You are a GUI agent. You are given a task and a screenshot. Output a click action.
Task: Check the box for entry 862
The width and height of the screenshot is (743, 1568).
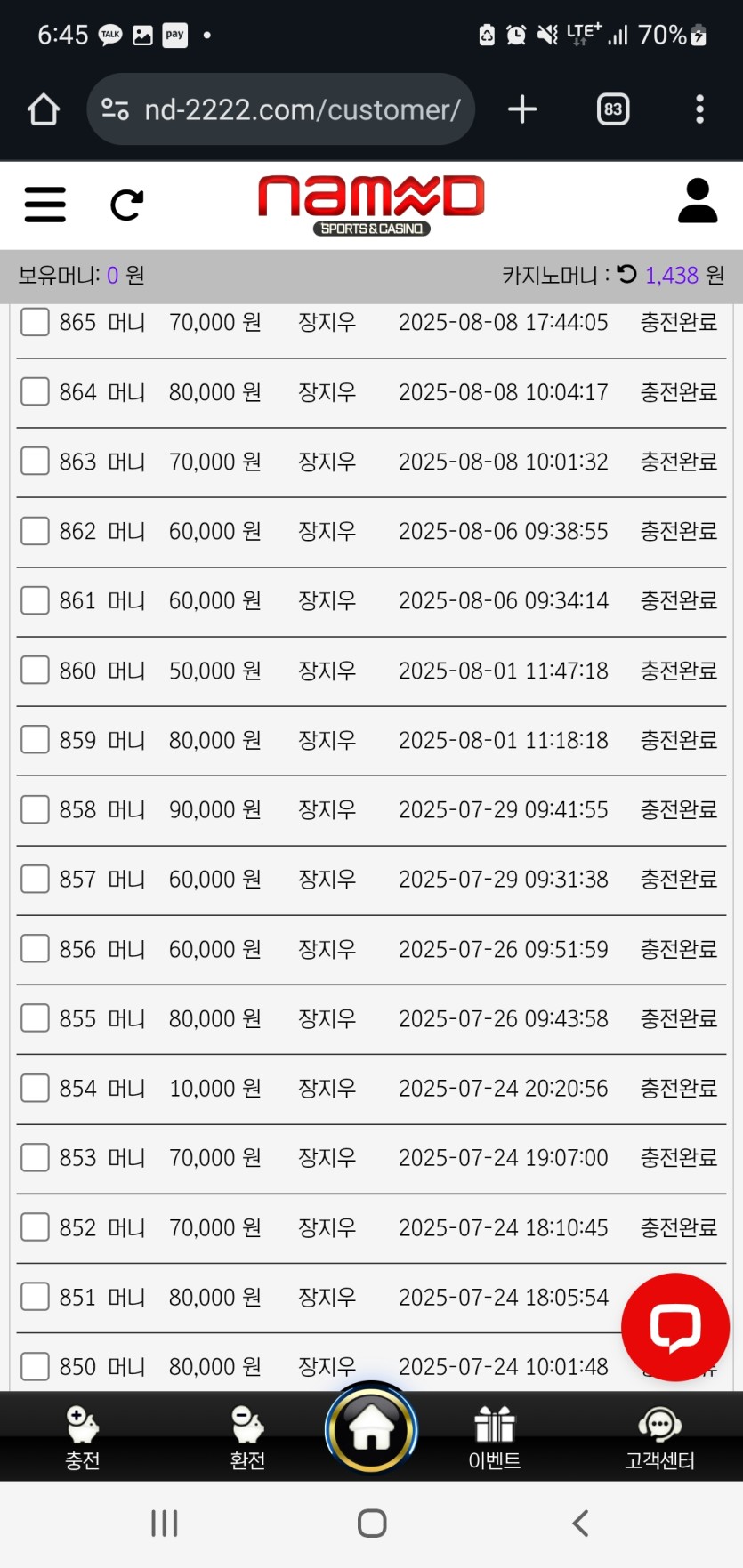point(35,531)
